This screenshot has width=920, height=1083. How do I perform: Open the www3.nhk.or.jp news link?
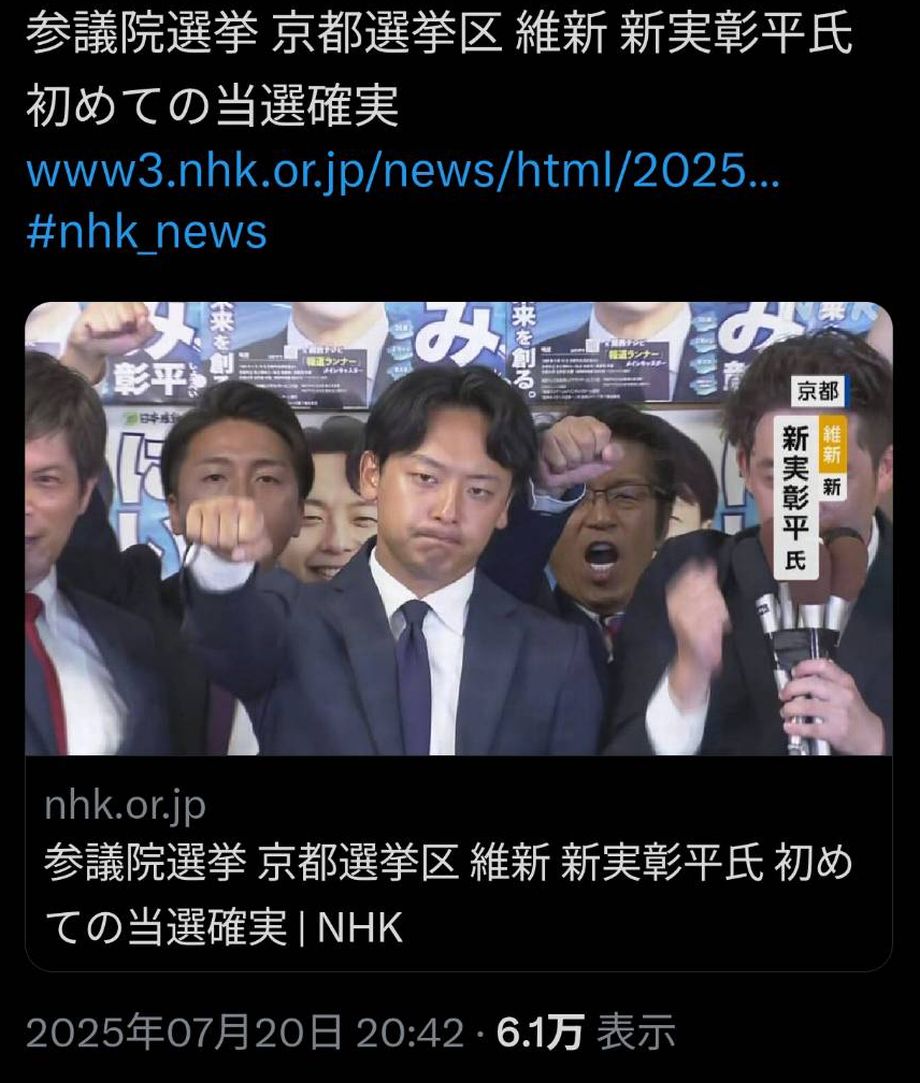[400, 171]
